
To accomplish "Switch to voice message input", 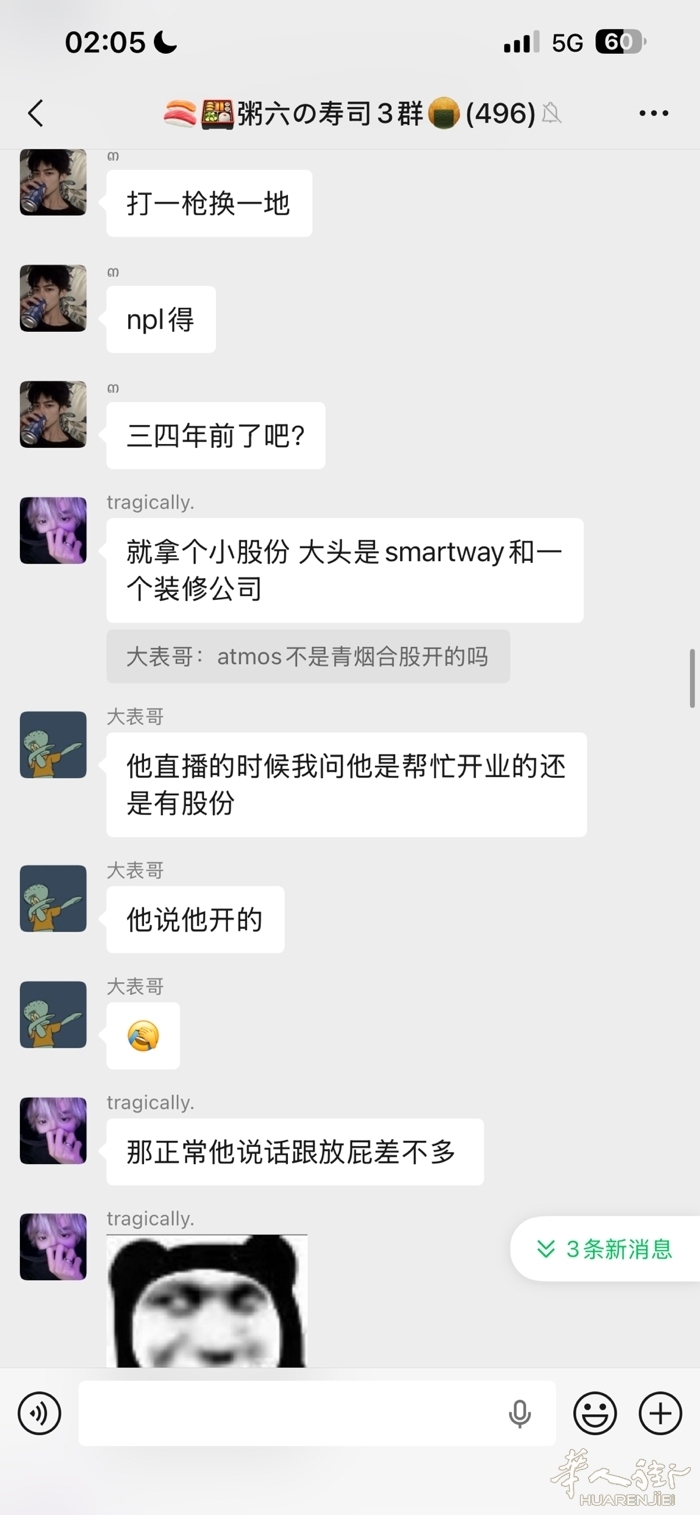I will click(40, 1413).
